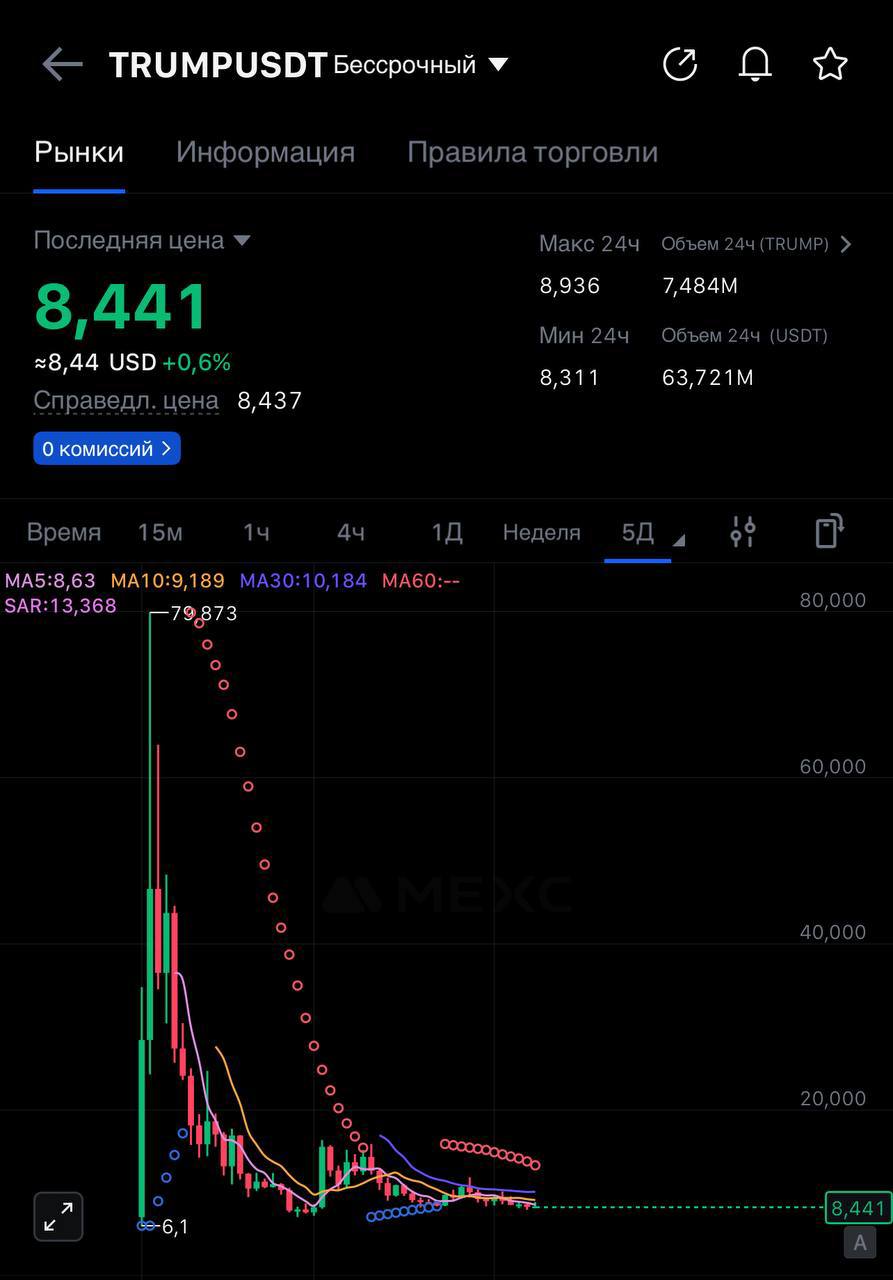
Task: Expand more intervals next to 5Д
Action: [x=678, y=541]
